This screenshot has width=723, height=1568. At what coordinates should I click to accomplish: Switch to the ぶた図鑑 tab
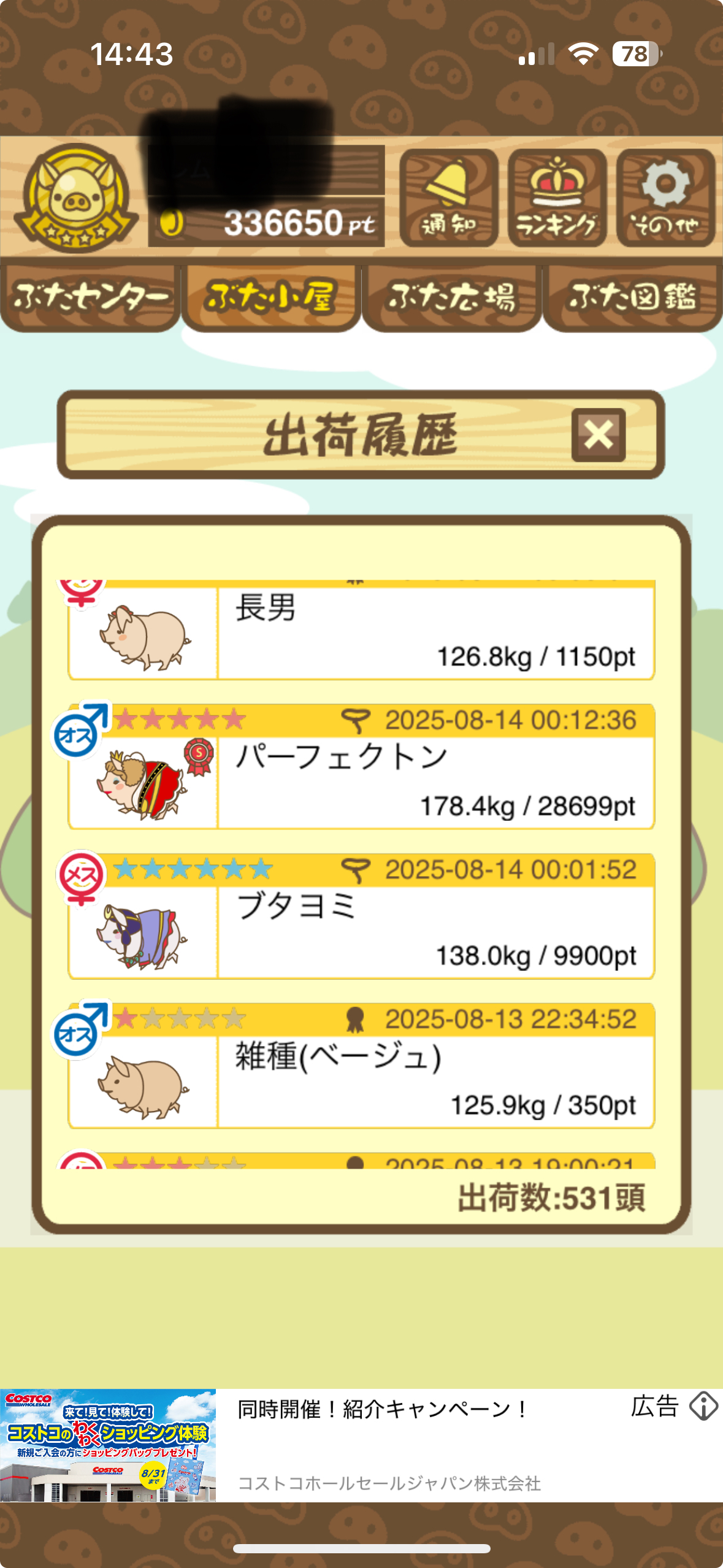coord(633,298)
